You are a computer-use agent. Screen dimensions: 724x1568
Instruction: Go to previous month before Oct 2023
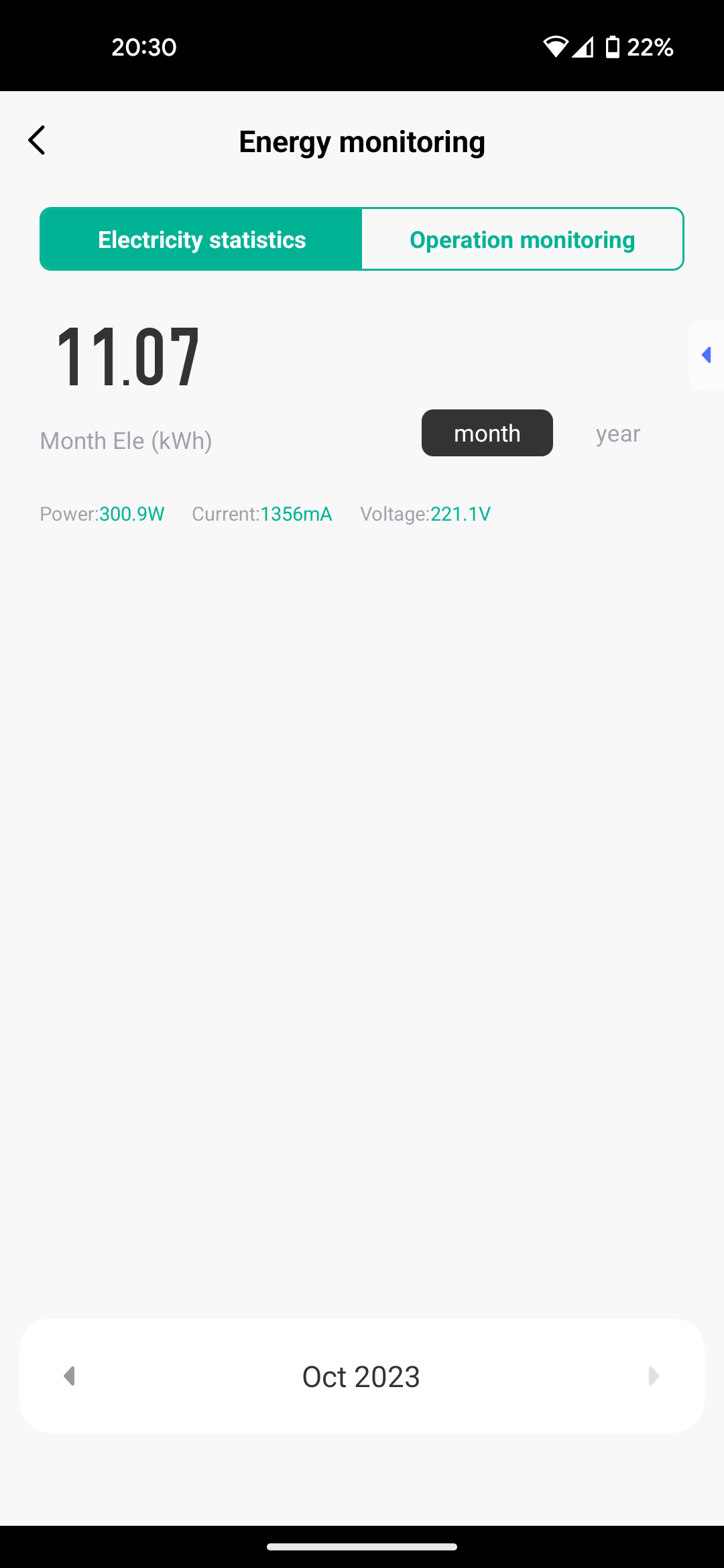click(69, 1376)
